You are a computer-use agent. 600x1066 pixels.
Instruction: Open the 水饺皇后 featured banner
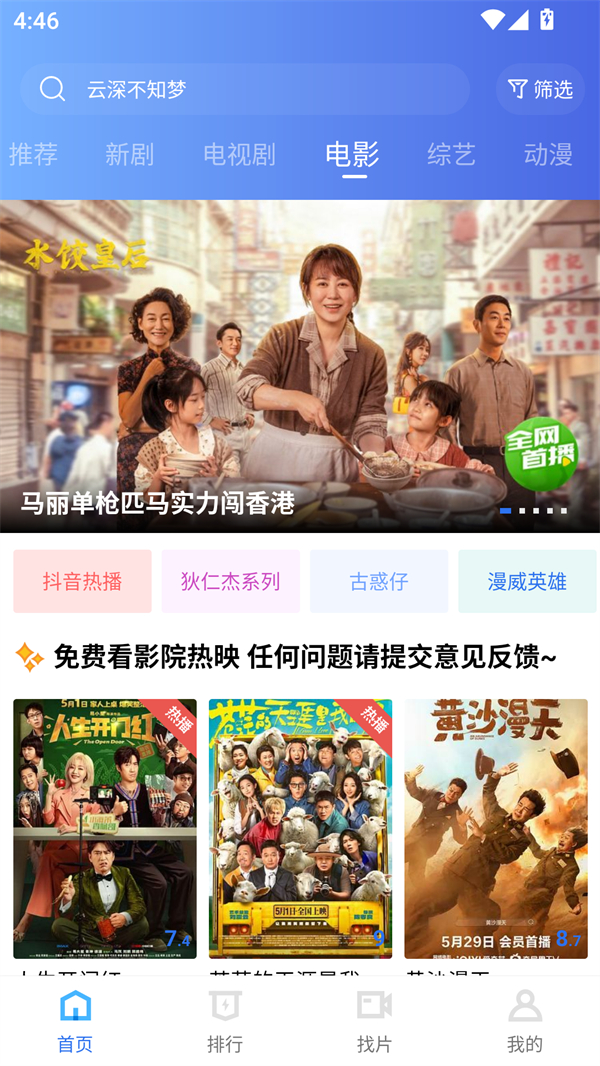[300, 365]
